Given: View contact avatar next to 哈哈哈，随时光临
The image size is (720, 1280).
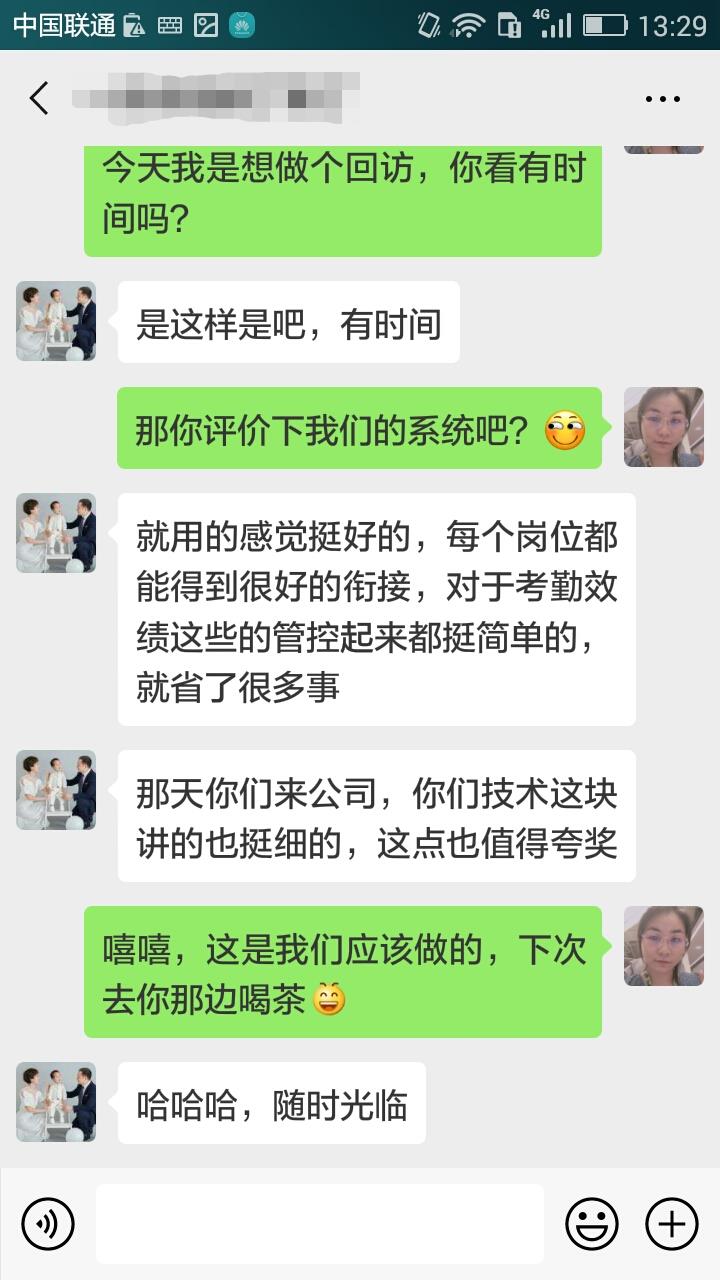Looking at the screenshot, I should pos(56,1102).
